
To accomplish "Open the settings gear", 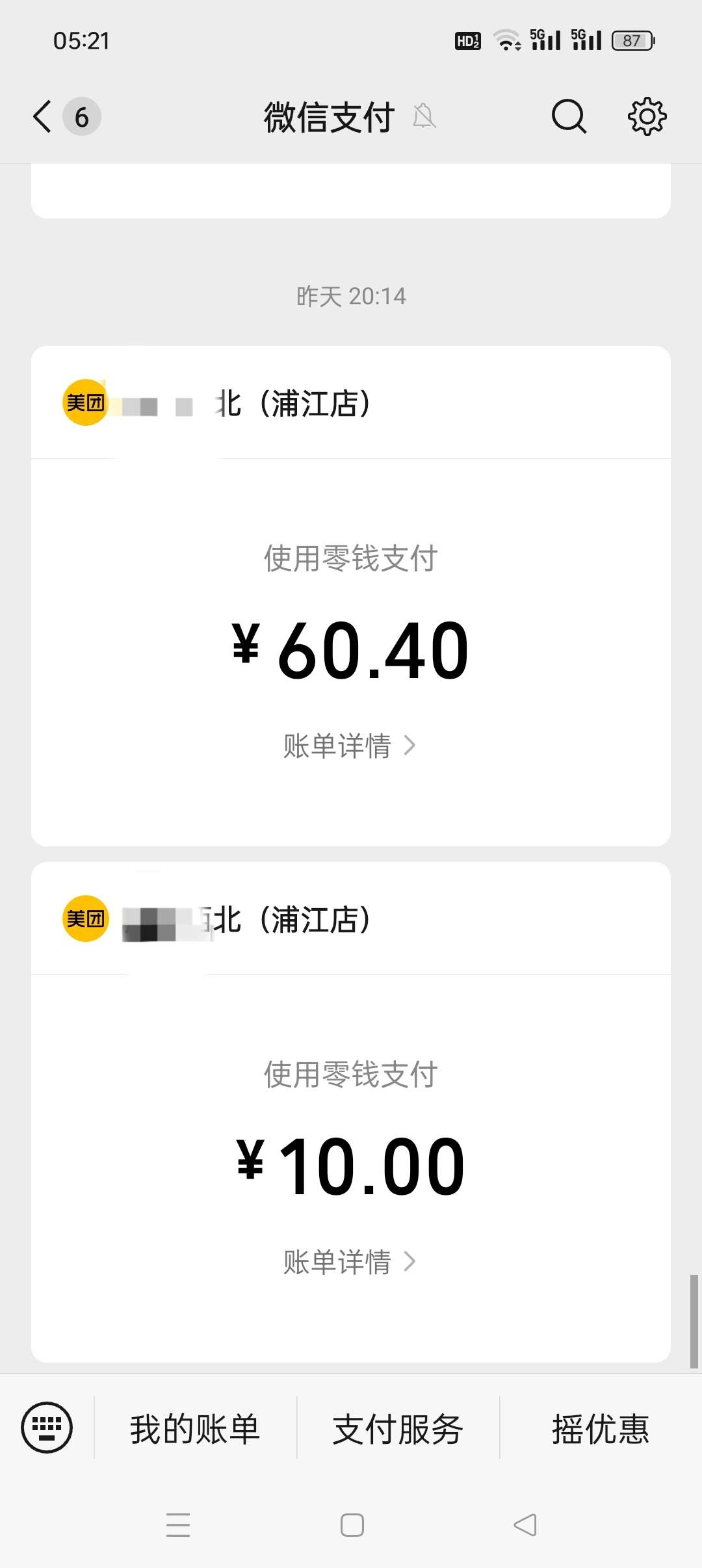I will tap(647, 117).
